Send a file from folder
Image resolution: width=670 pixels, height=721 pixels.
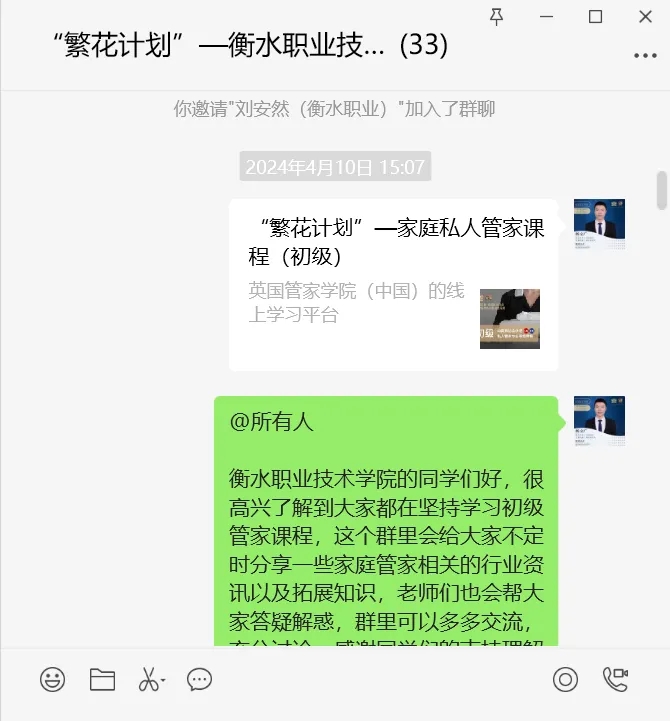click(102, 680)
